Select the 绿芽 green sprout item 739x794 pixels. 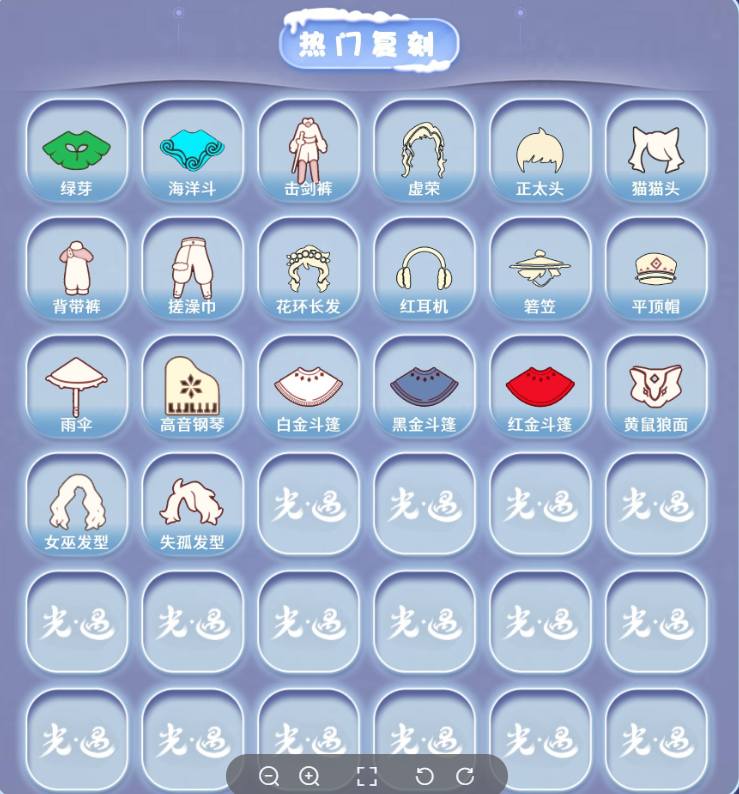point(76,152)
